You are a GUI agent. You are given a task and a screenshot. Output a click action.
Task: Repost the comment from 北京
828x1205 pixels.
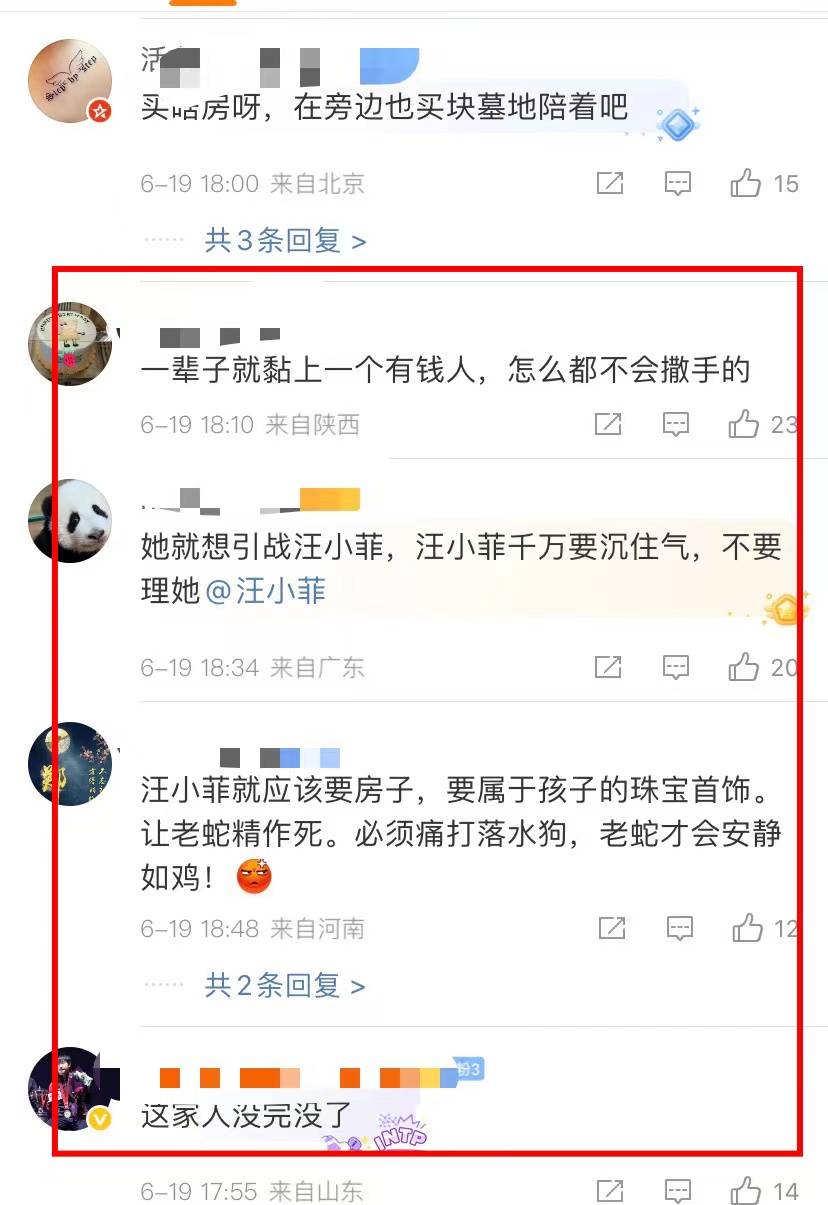[610, 183]
